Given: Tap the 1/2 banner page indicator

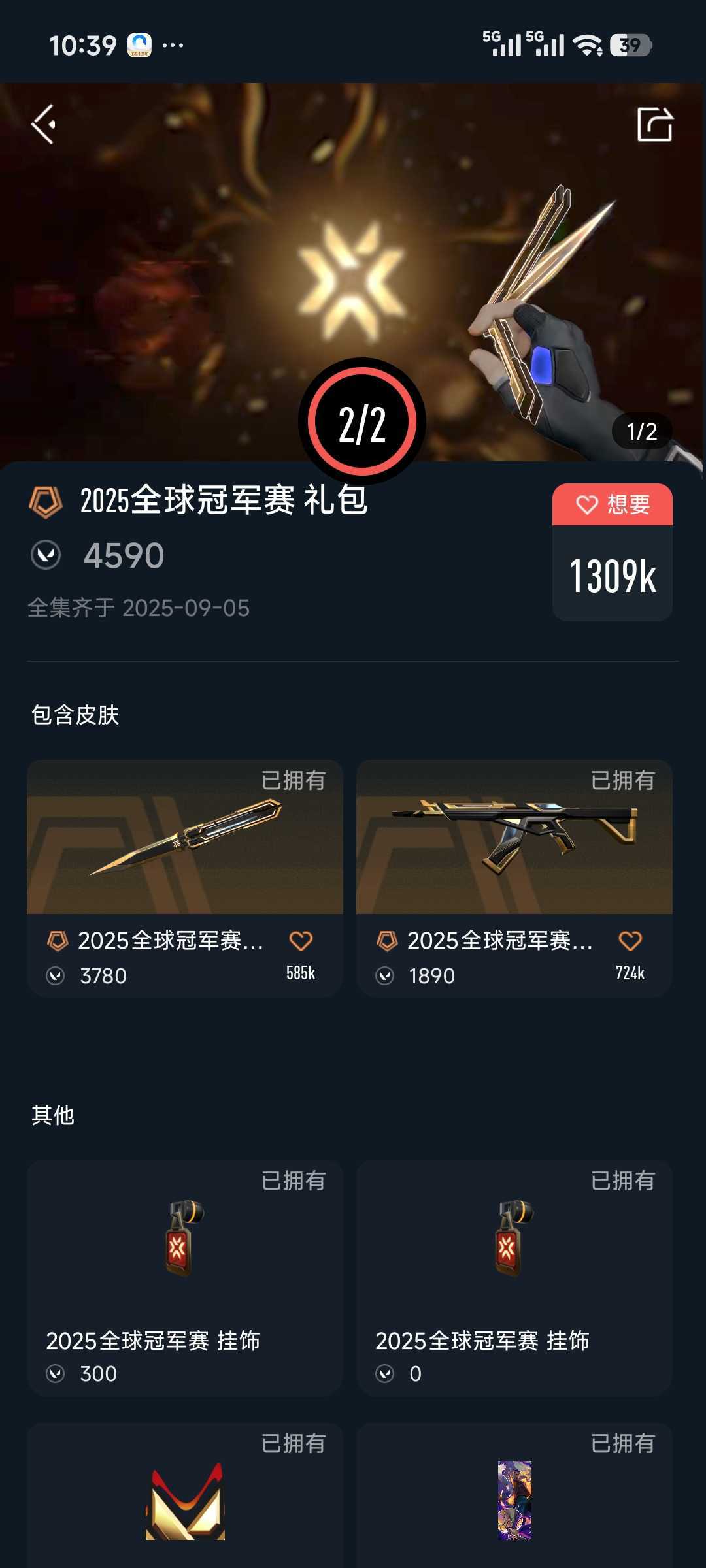Looking at the screenshot, I should tap(641, 431).
